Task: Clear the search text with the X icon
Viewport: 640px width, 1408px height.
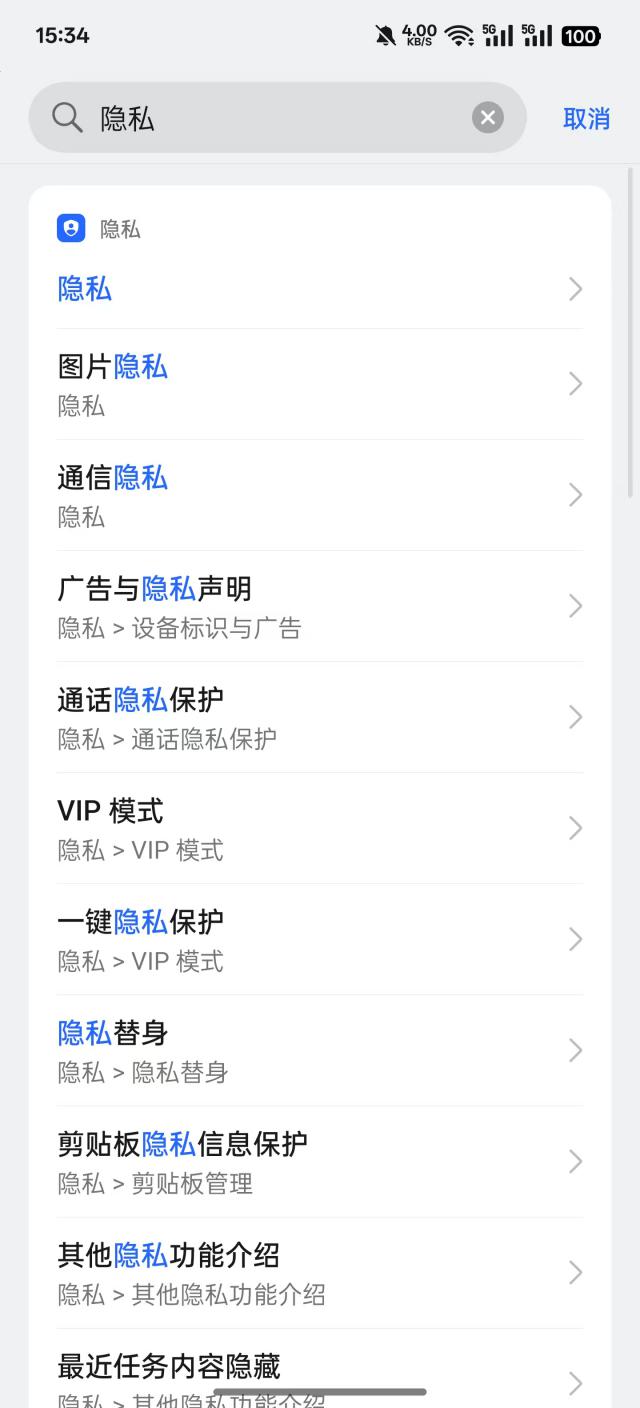Action: pyautogui.click(x=487, y=119)
